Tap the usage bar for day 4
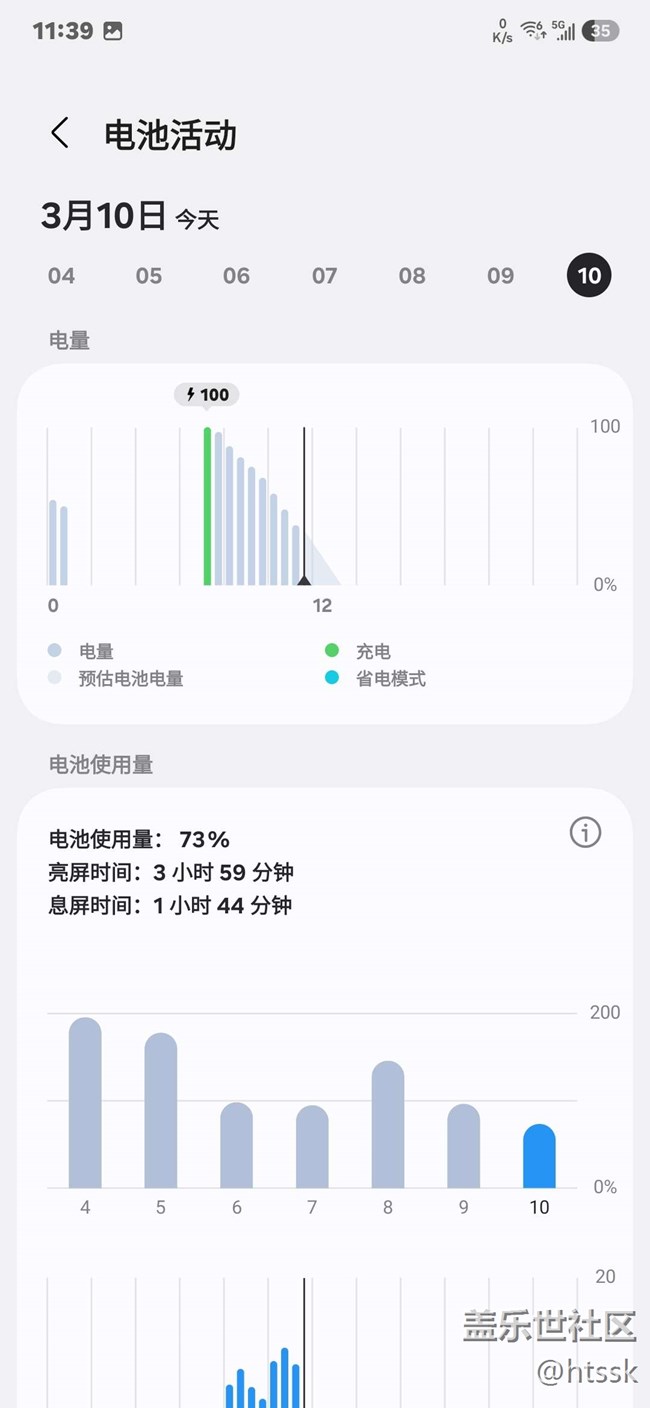This screenshot has width=650, height=1408. tap(85, 1103)
